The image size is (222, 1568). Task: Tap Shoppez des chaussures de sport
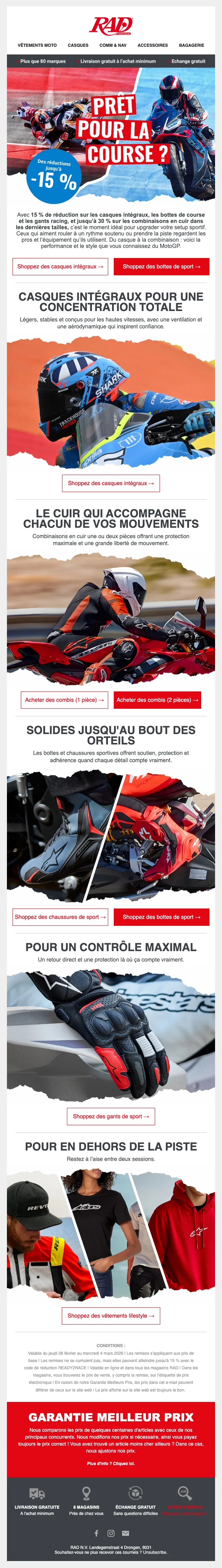pyautogui.click(x=60, y=917)
